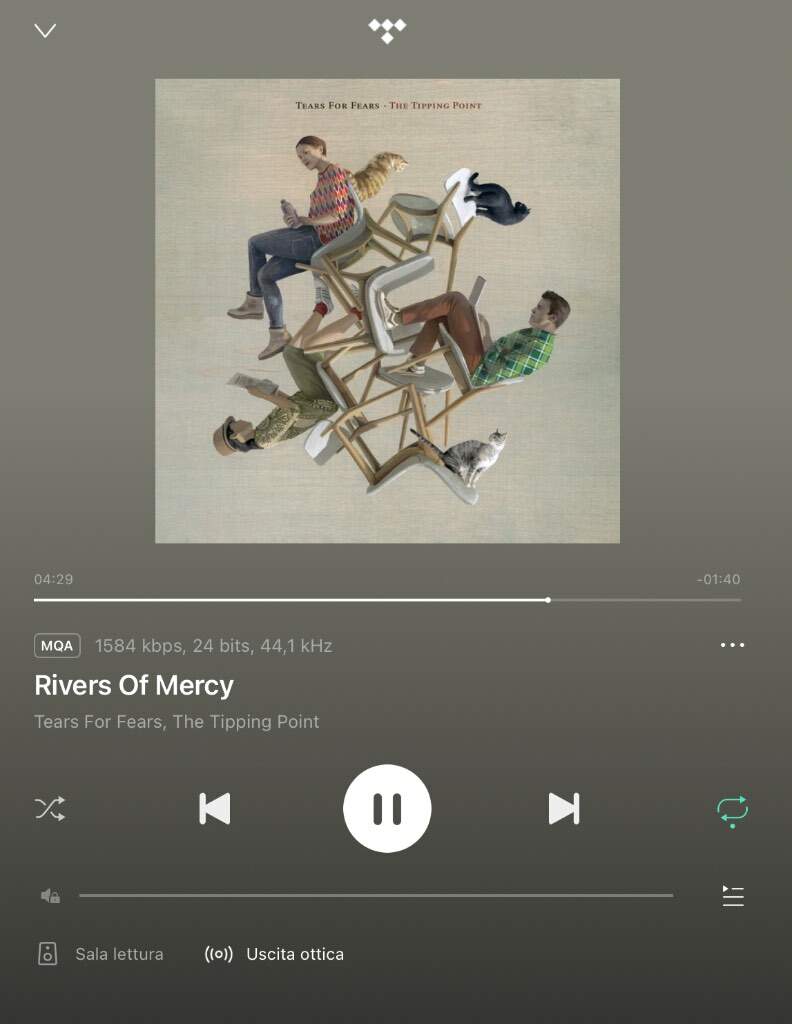Collapse the player with the down chevron

45,31
